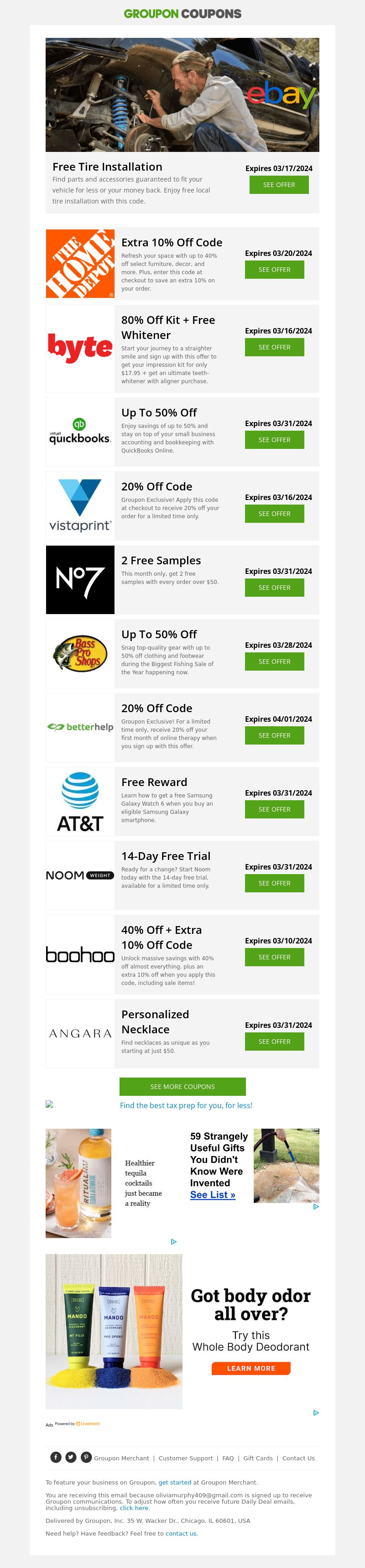View the byte 80% Off Kit offer
Screen dimensions: 365x1568
[x=274, y=348]
